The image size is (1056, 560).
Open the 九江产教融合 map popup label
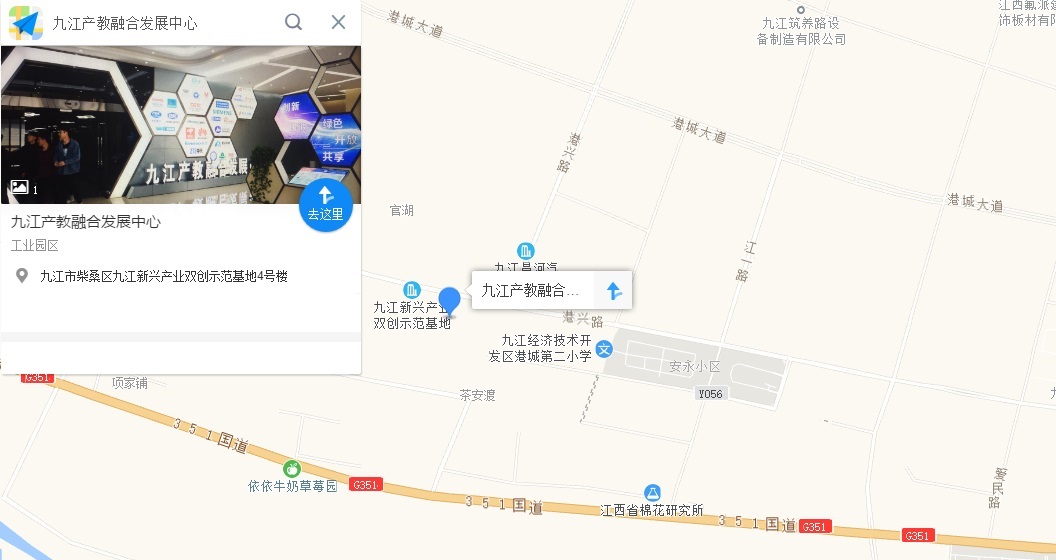click(531, 290)
